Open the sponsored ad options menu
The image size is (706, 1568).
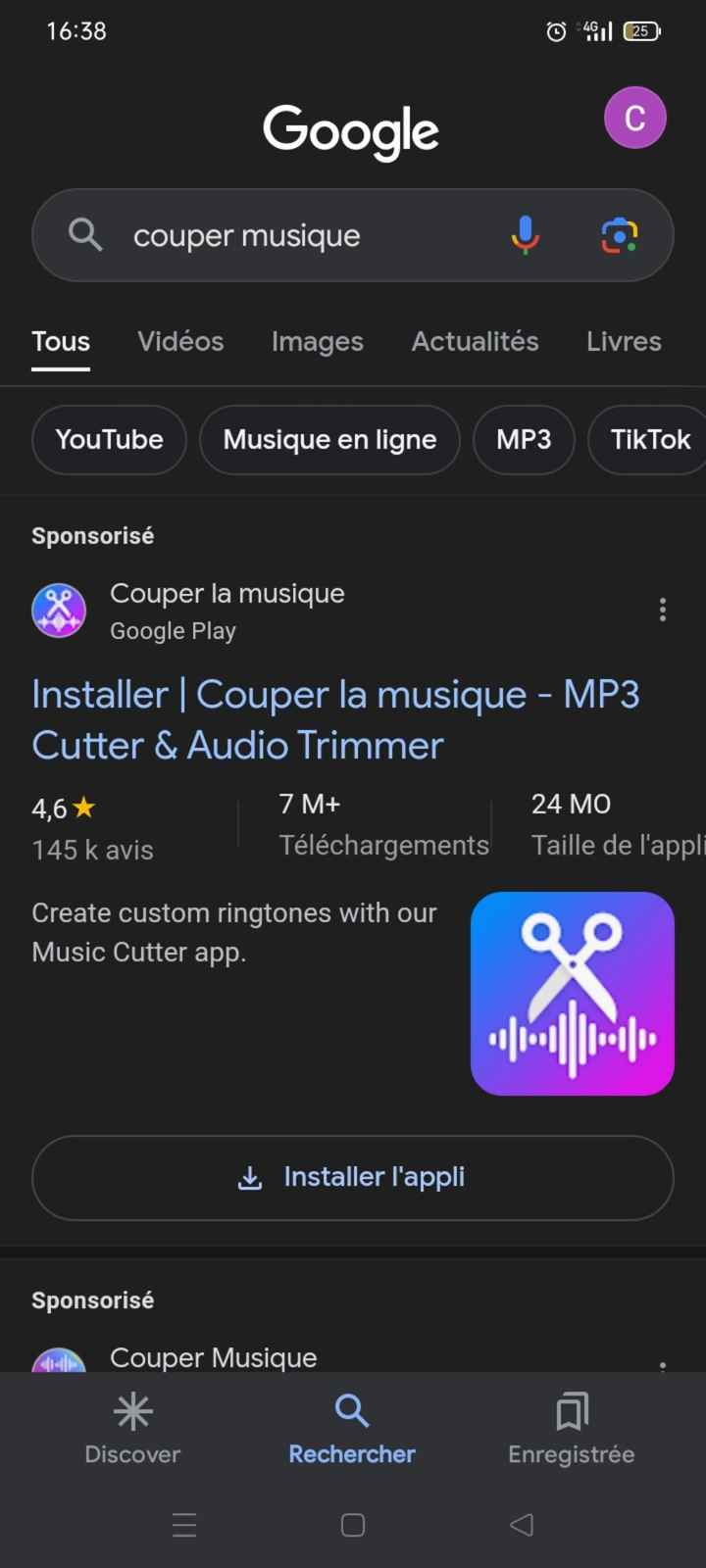coord(663,610)
